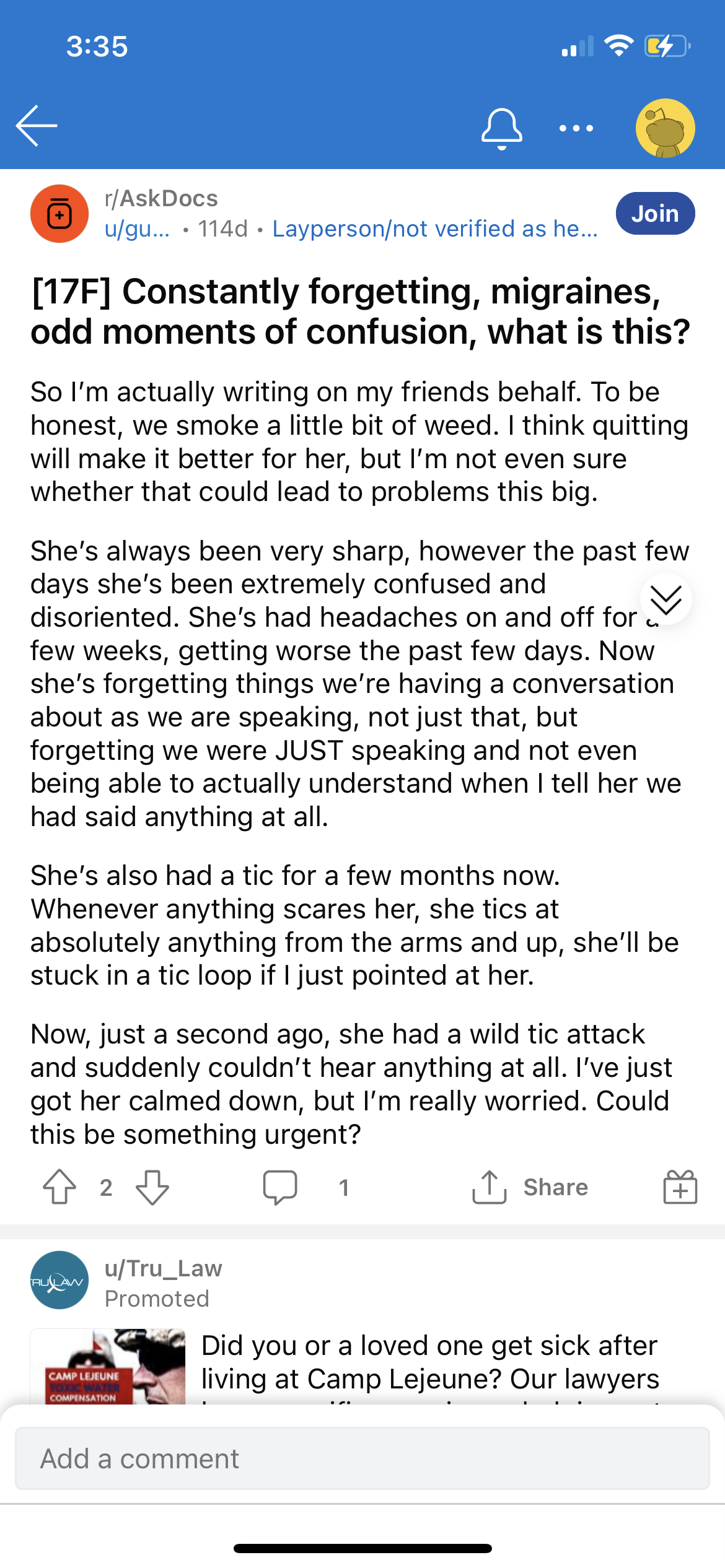The width and height of the screenshot is (725, 1568).
Task: Upvote the post
Action: coord(59,1187)
